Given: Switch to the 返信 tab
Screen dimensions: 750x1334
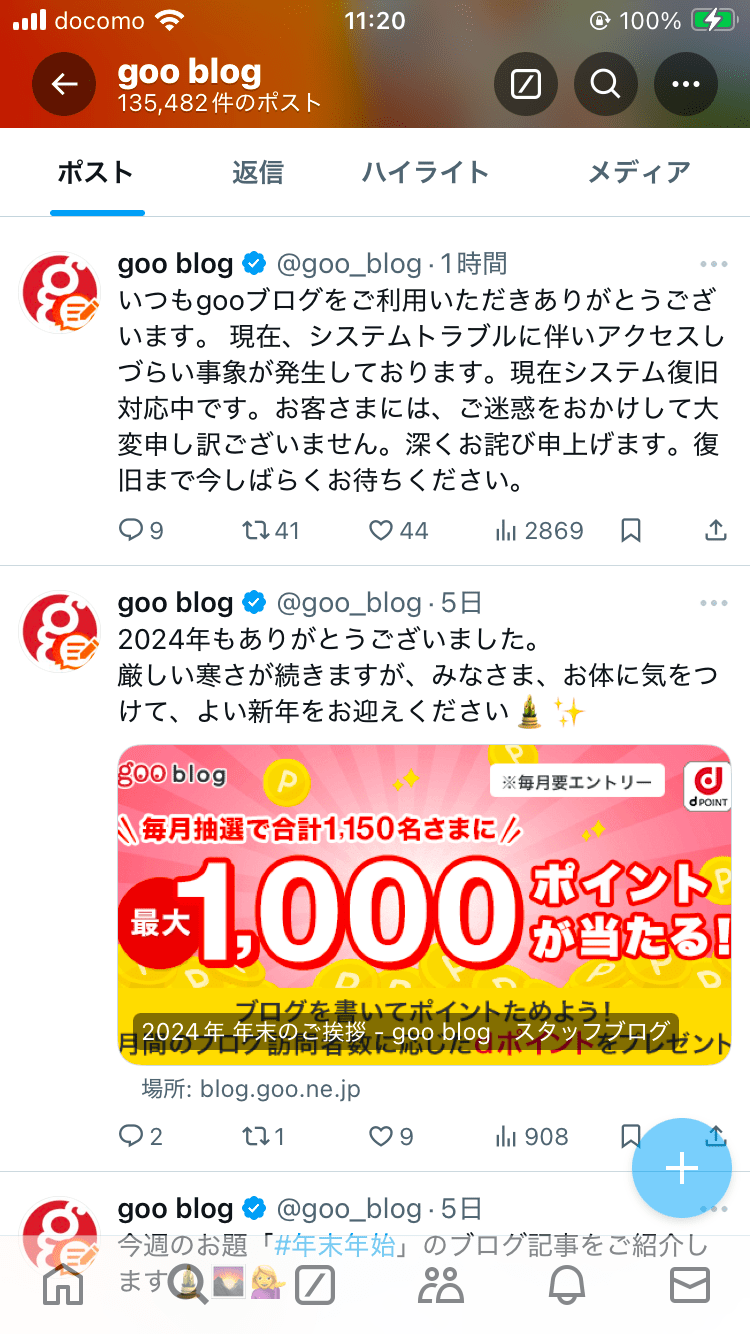Looking at the screenshot, I should click(257, 172).
